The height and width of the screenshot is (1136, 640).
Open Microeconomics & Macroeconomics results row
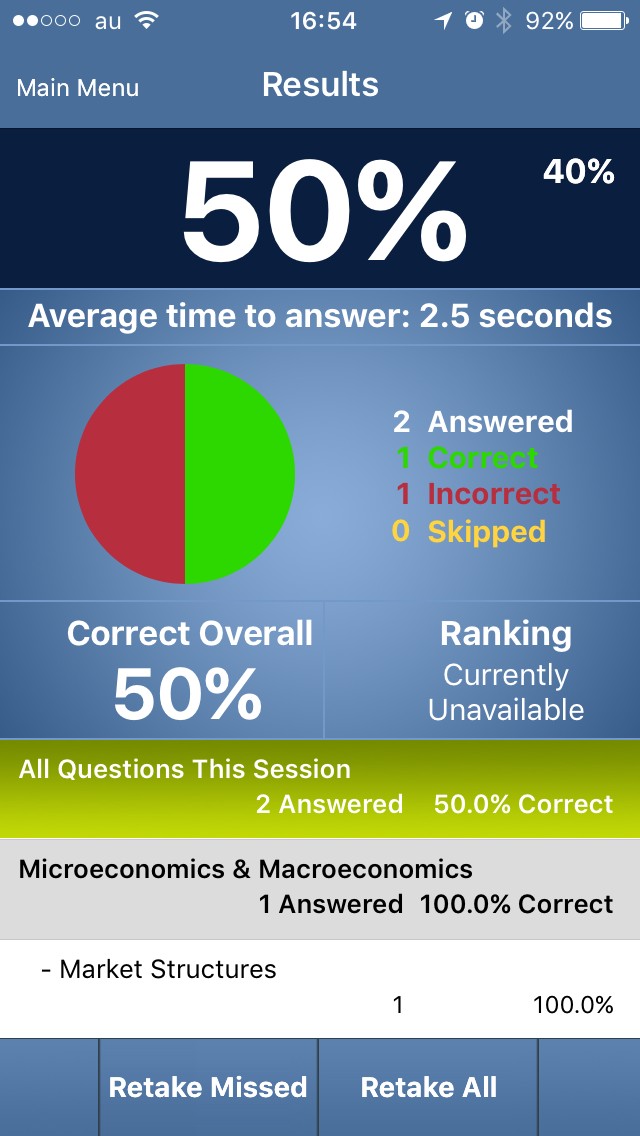(x=320, y=887)
